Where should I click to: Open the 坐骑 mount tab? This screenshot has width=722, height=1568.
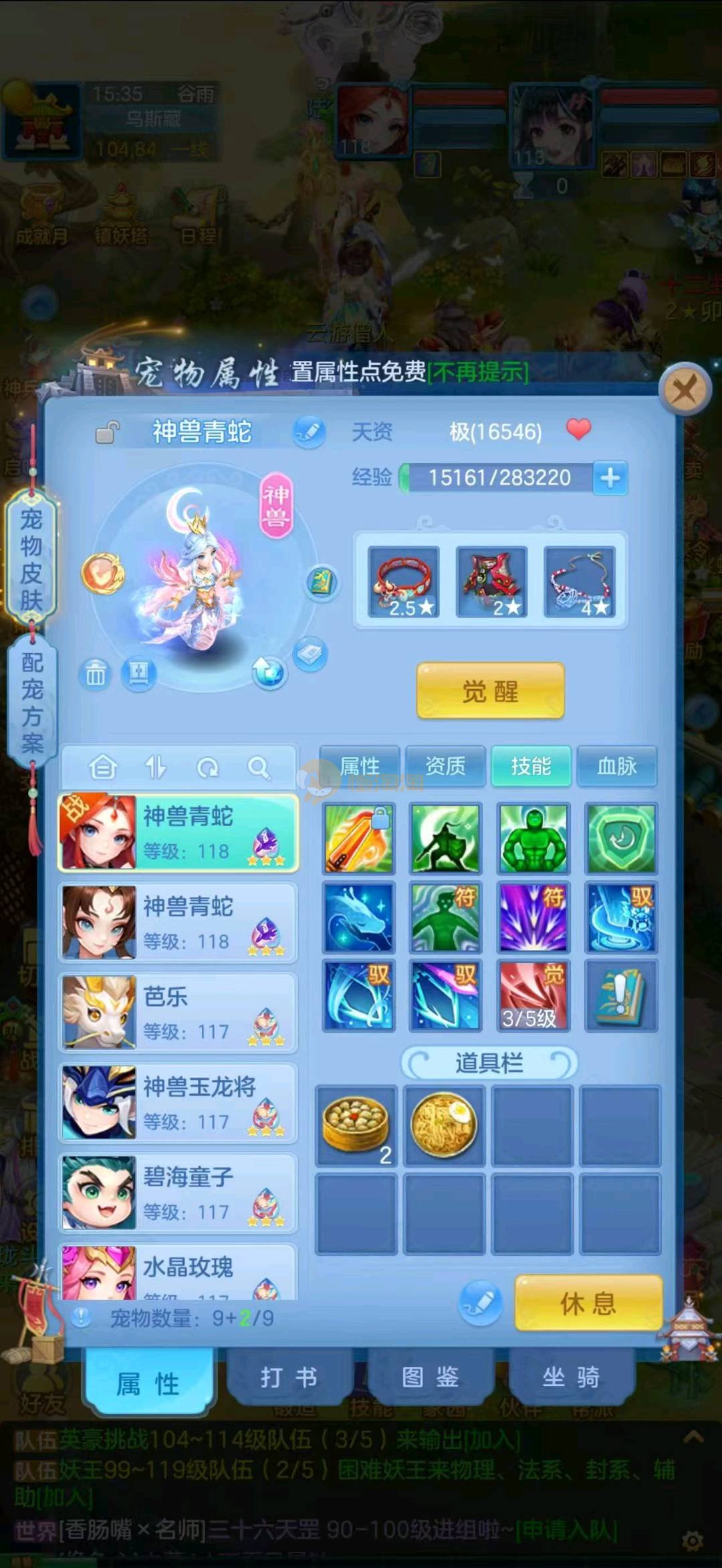click(x=570, y=1378)
